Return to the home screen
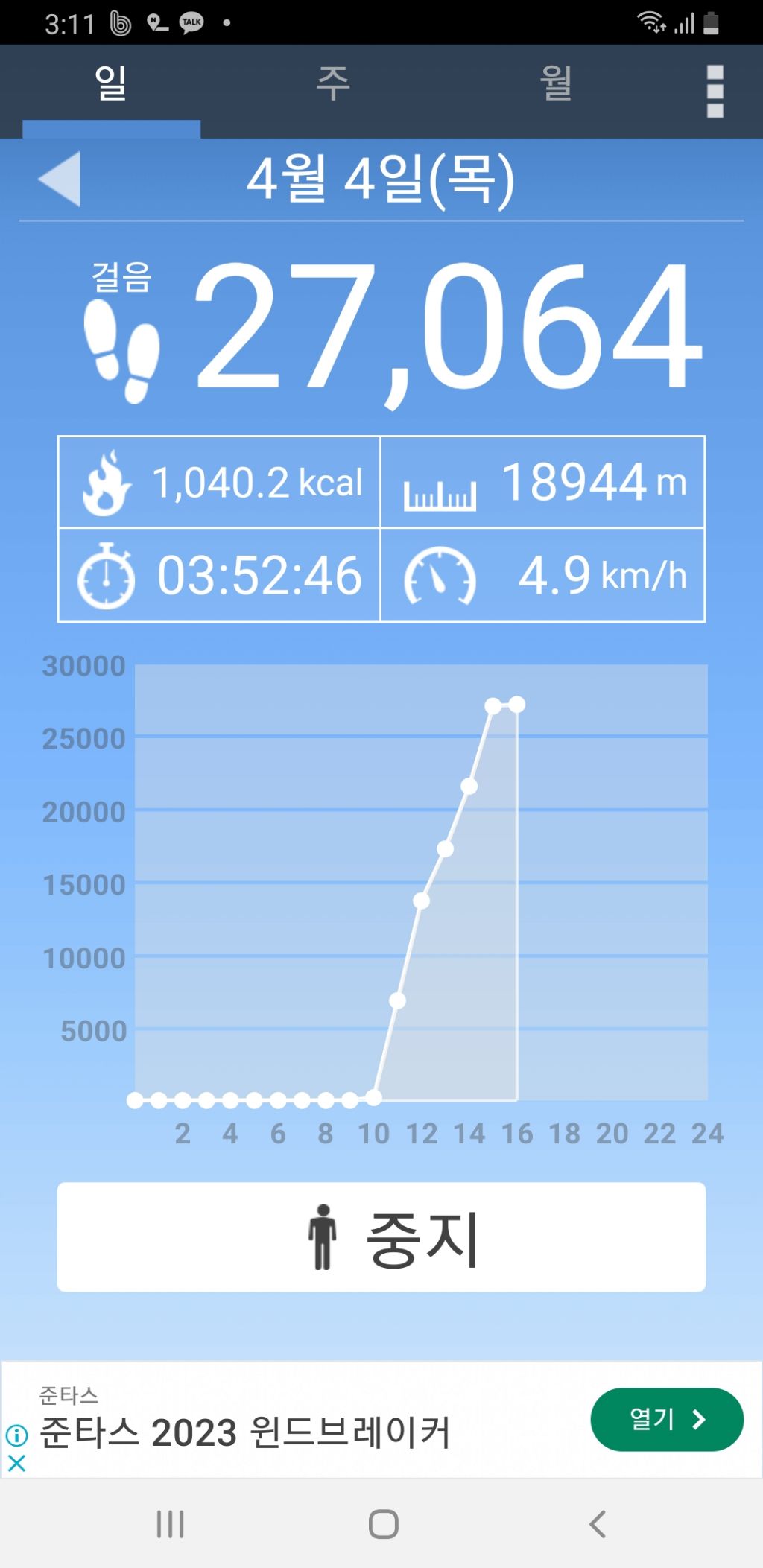The width and height of the screenshot is (763, 1568). click(383, 1524)
